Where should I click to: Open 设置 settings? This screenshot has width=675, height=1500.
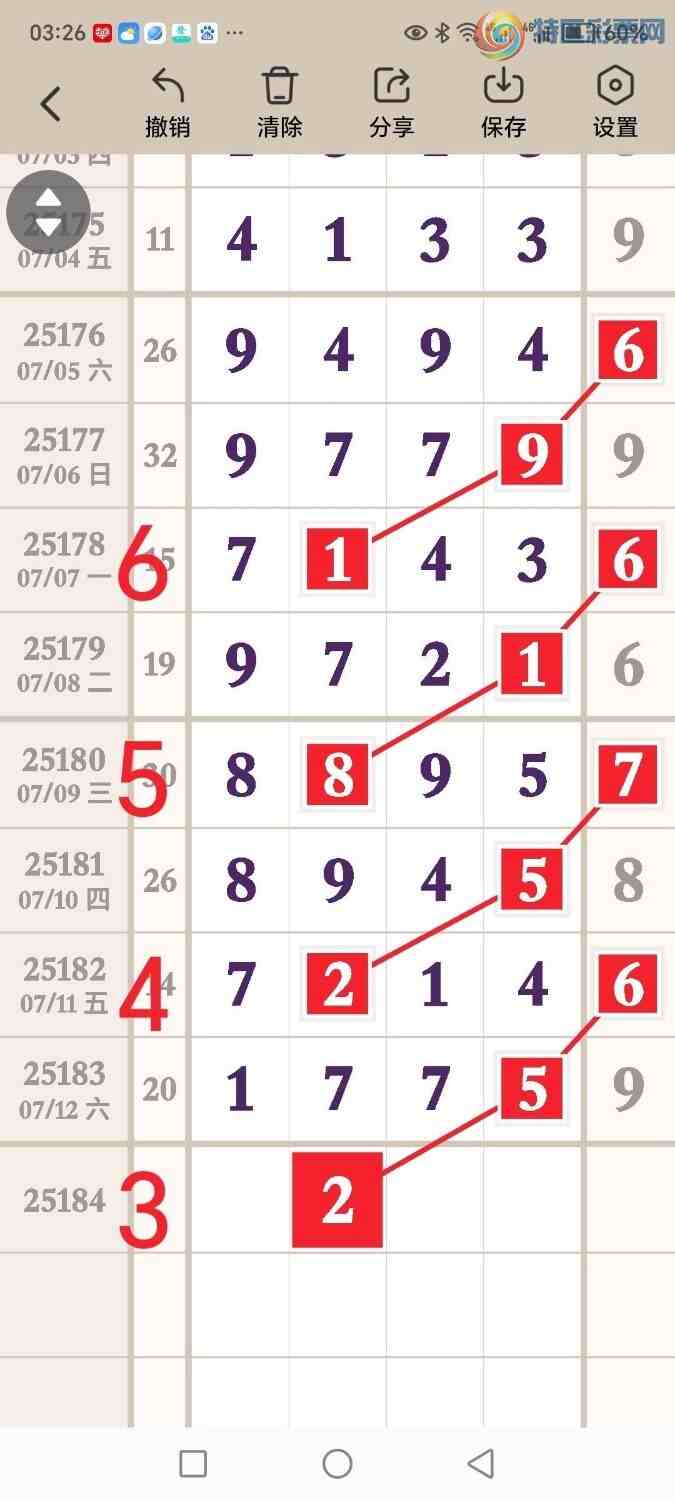(615, 103)
